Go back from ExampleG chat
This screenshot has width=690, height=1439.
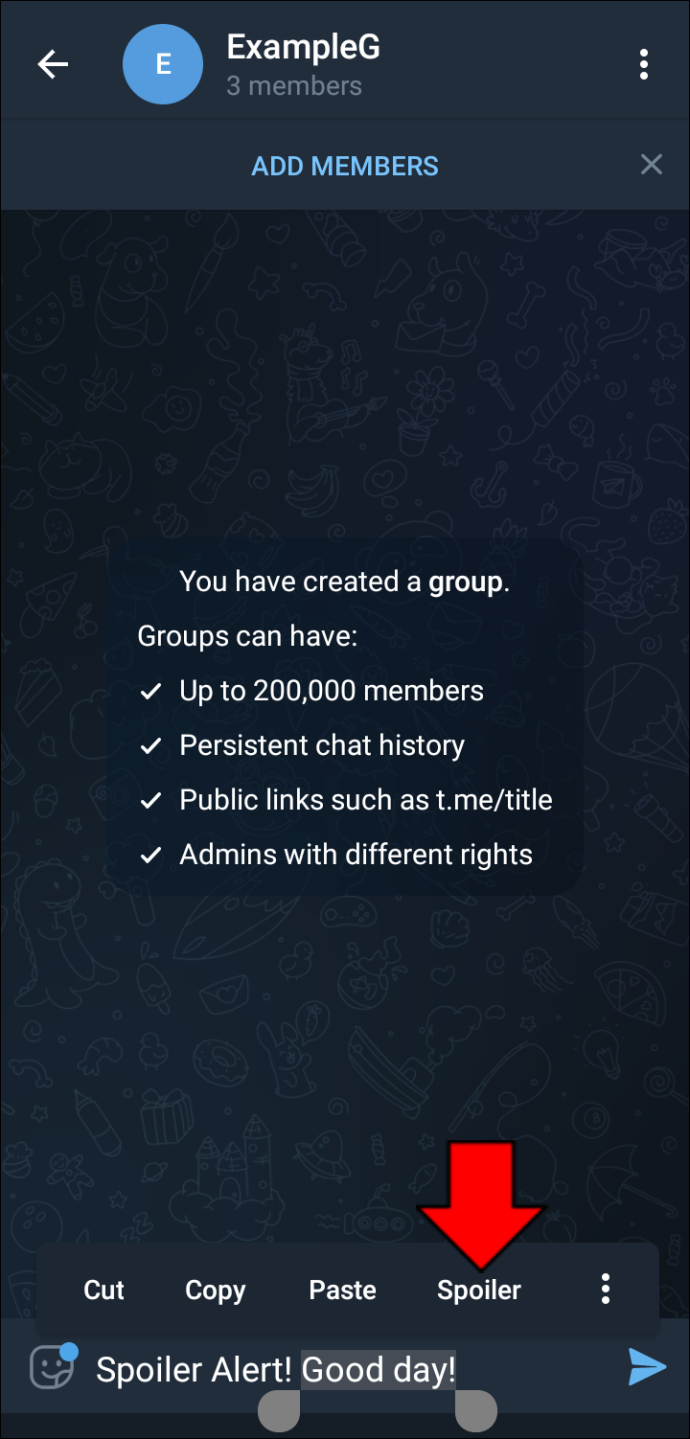(x=53, y=66)
